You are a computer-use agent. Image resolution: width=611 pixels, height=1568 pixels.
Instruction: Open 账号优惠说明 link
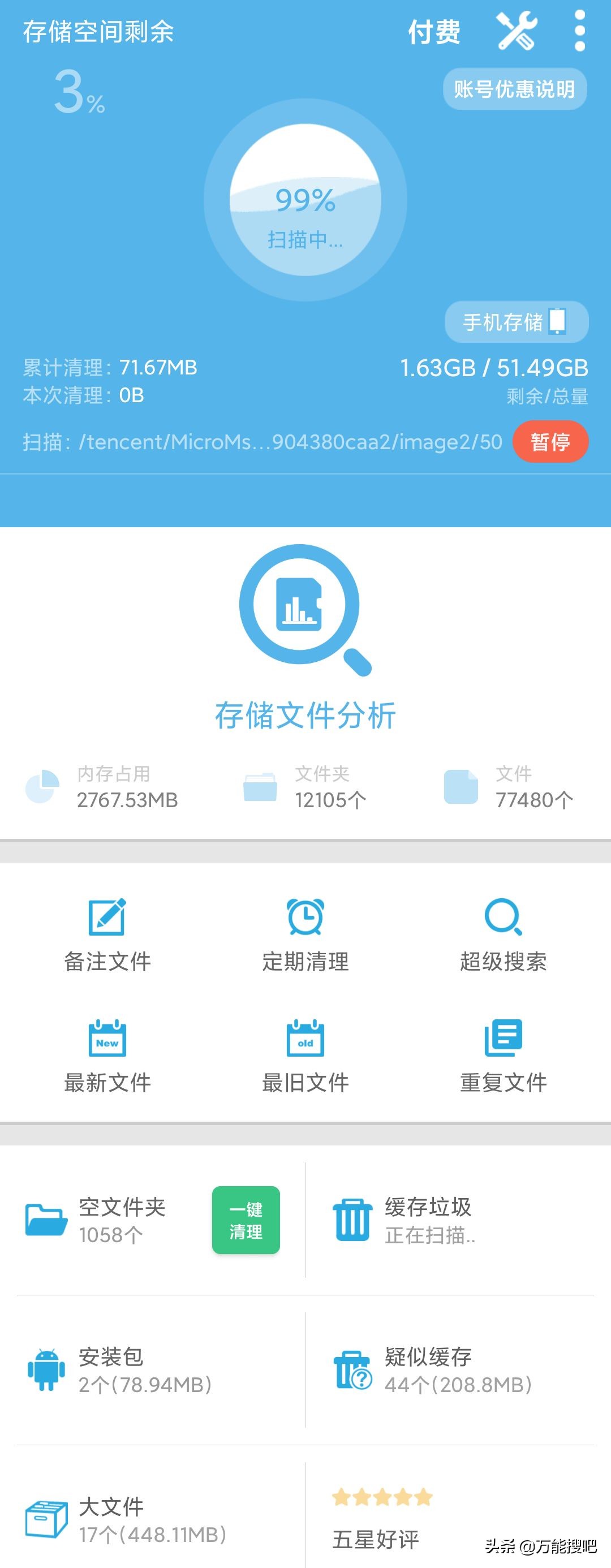click(x=516, y=88)
